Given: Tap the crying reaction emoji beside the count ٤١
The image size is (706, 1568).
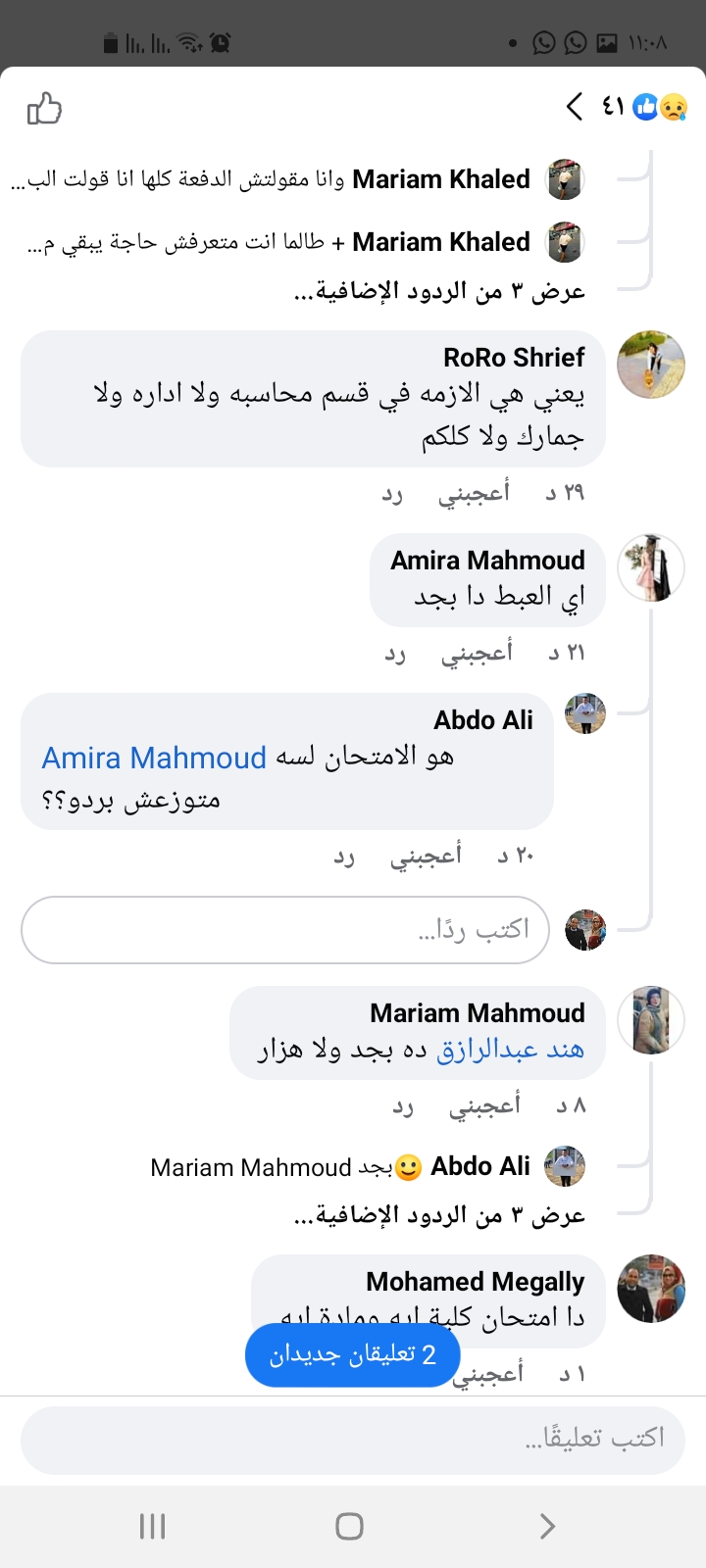Looking at the screenshot, I should click(x=675, y=108).
